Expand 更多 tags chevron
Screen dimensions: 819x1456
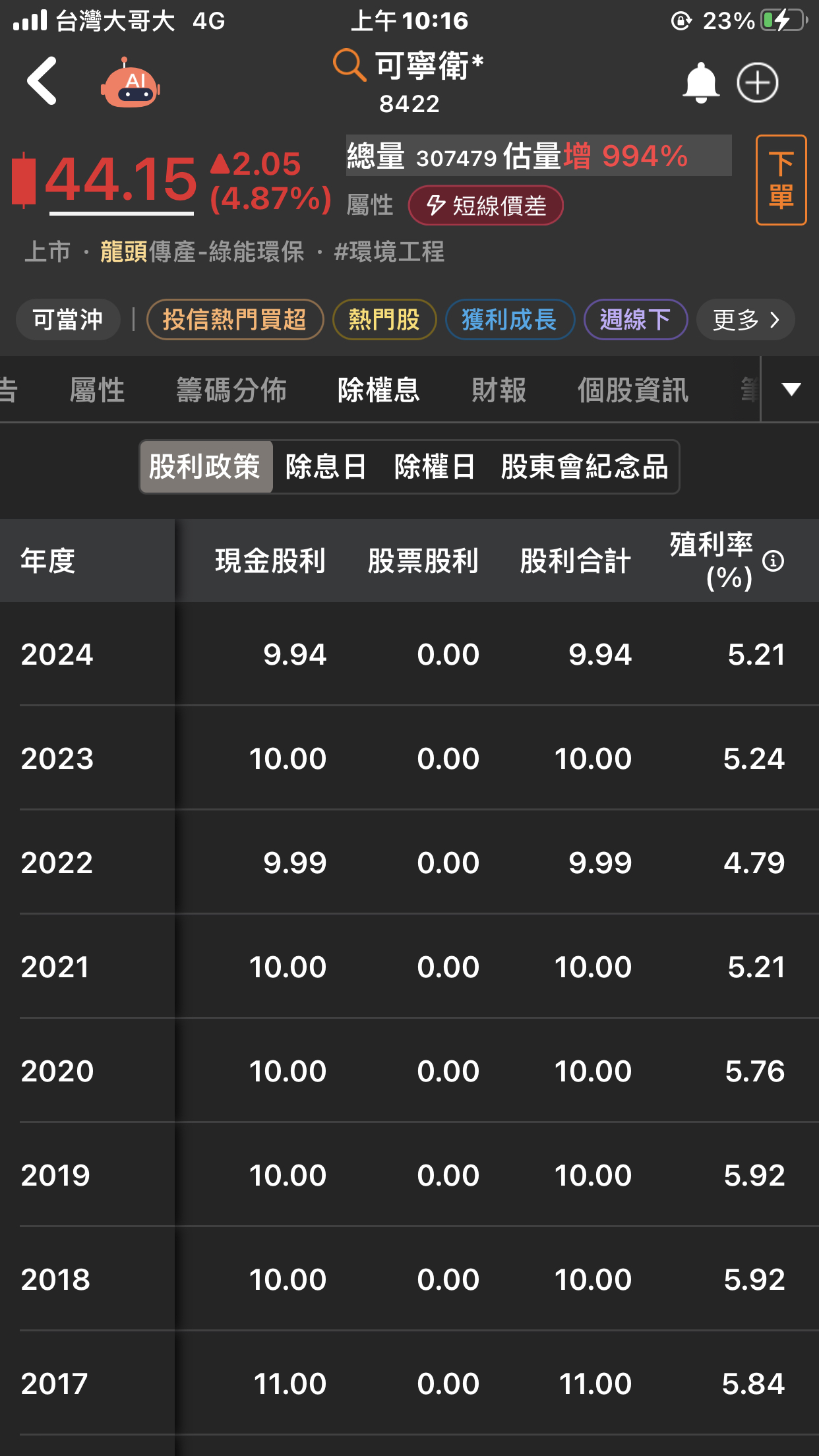point(744,319)
